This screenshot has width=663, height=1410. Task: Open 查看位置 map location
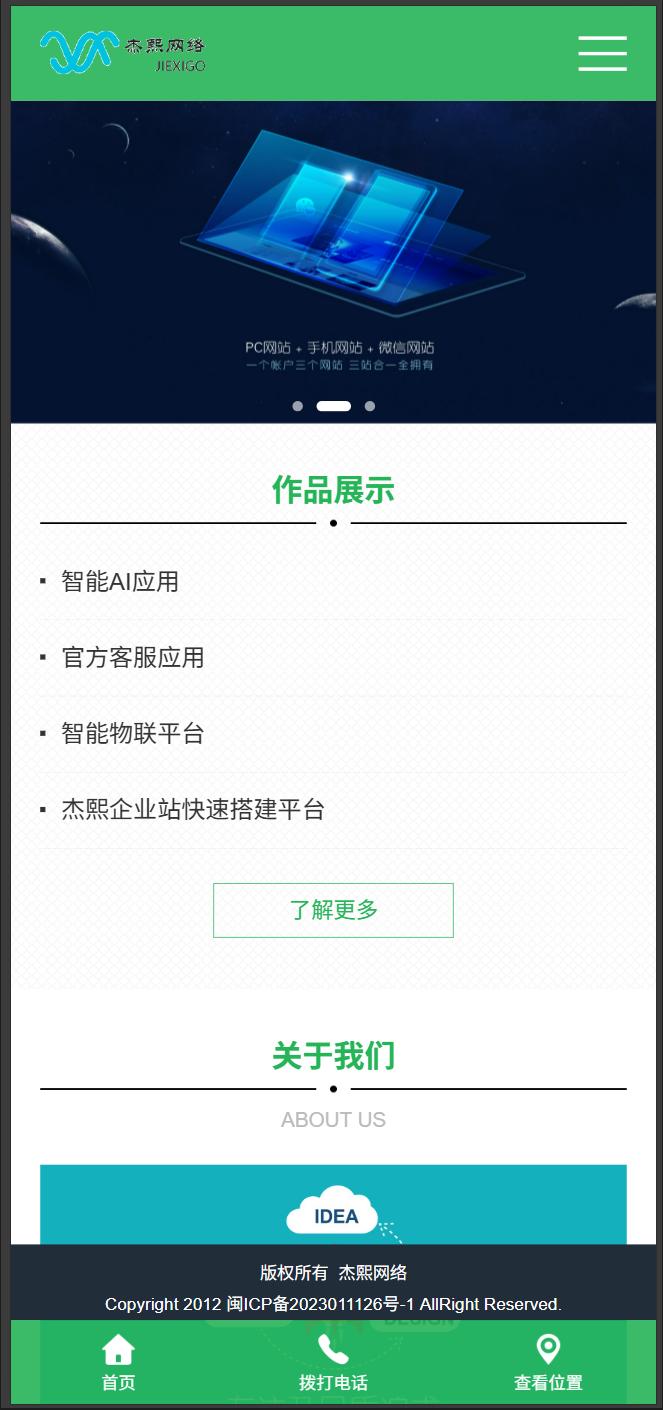pos(548,1362)
